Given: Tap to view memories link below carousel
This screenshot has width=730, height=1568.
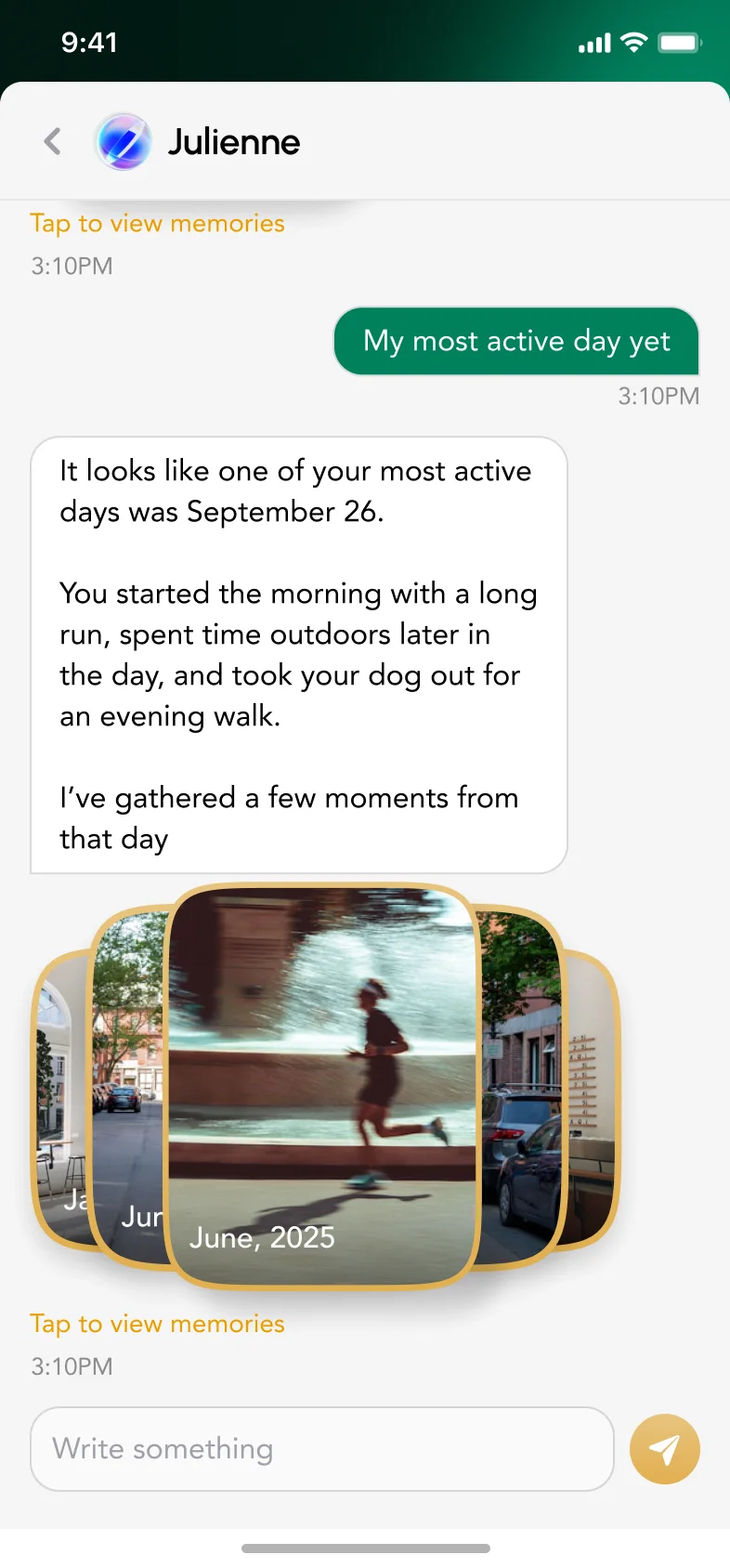Looking at the screenshot, I should pyautogui.click(x=157, y=1324).
